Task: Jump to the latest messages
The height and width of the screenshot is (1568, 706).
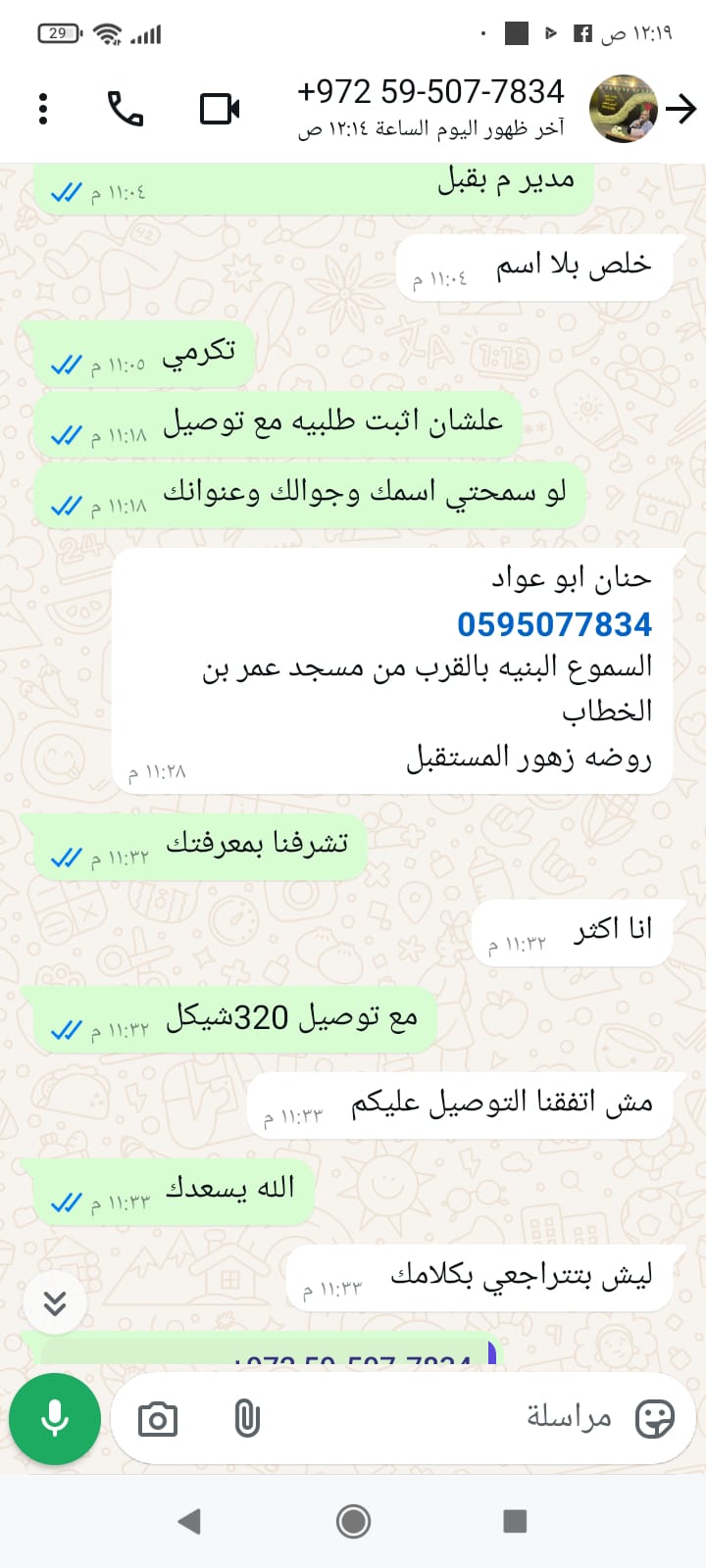Action: click(x=55, y=1301)
